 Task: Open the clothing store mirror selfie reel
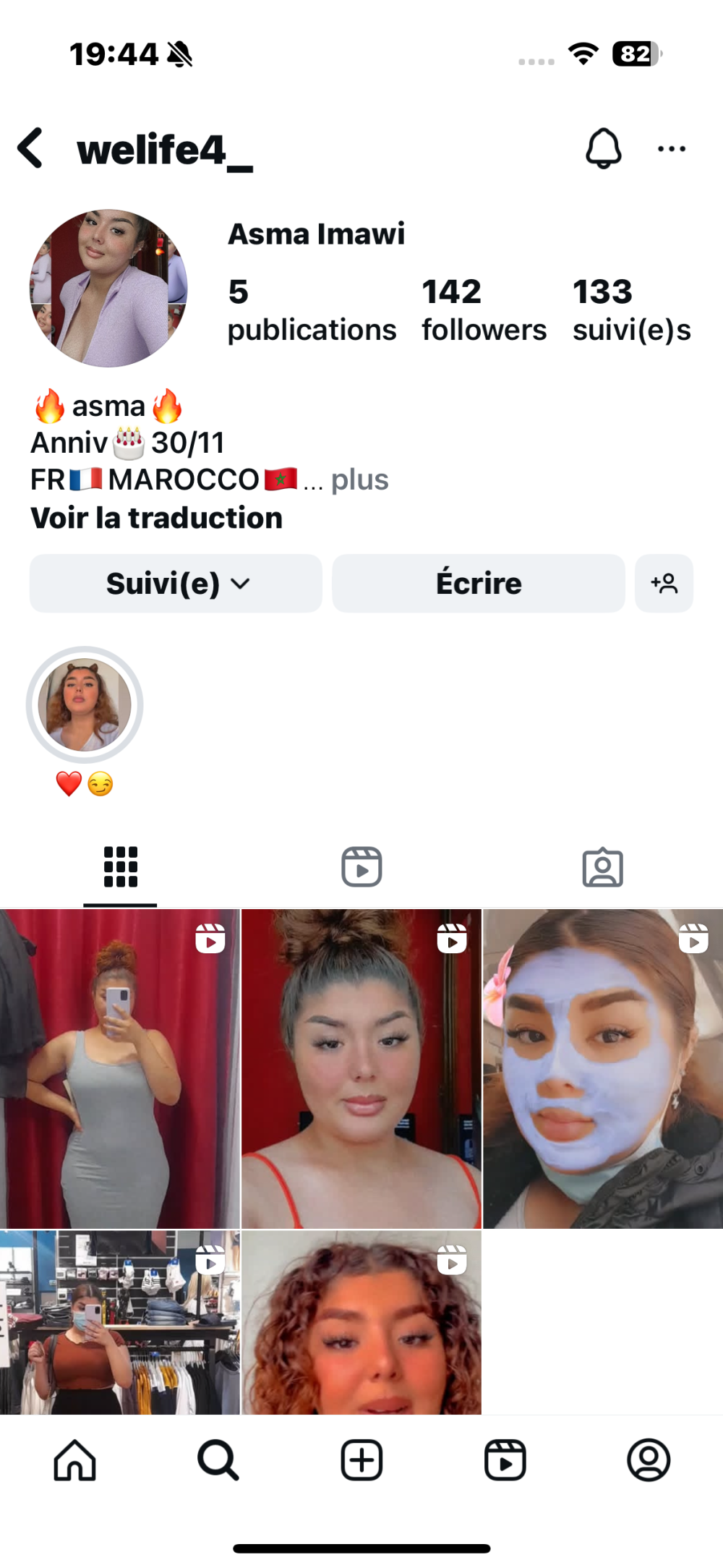119,1322
